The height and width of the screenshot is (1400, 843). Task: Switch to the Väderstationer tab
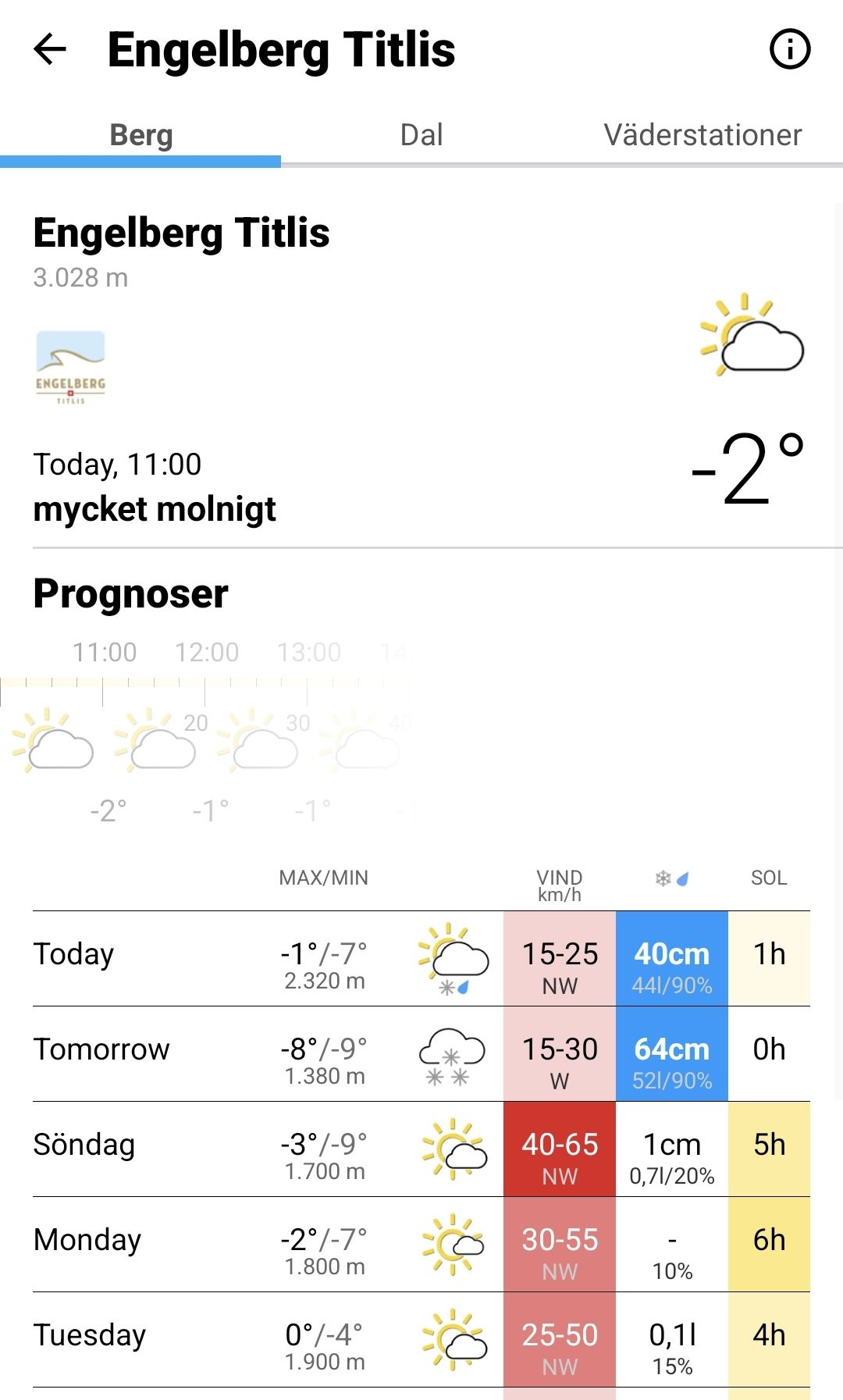click(702, 135)
